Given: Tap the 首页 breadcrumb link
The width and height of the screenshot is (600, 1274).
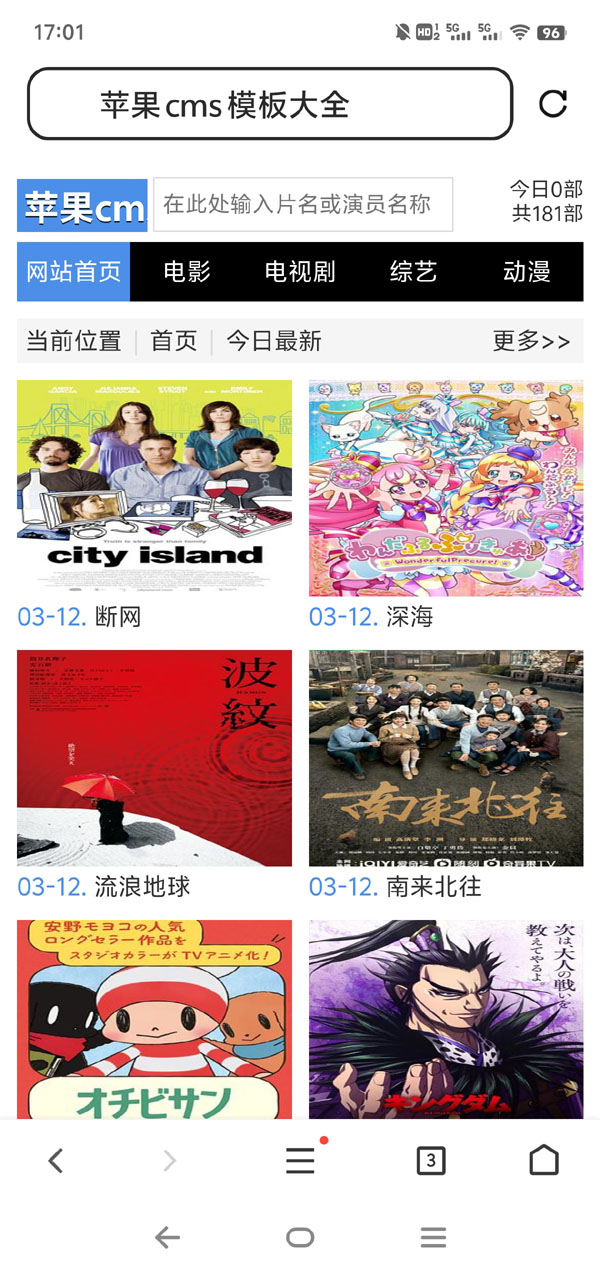Looking at the screenshot, I should [x=174, y=341].
